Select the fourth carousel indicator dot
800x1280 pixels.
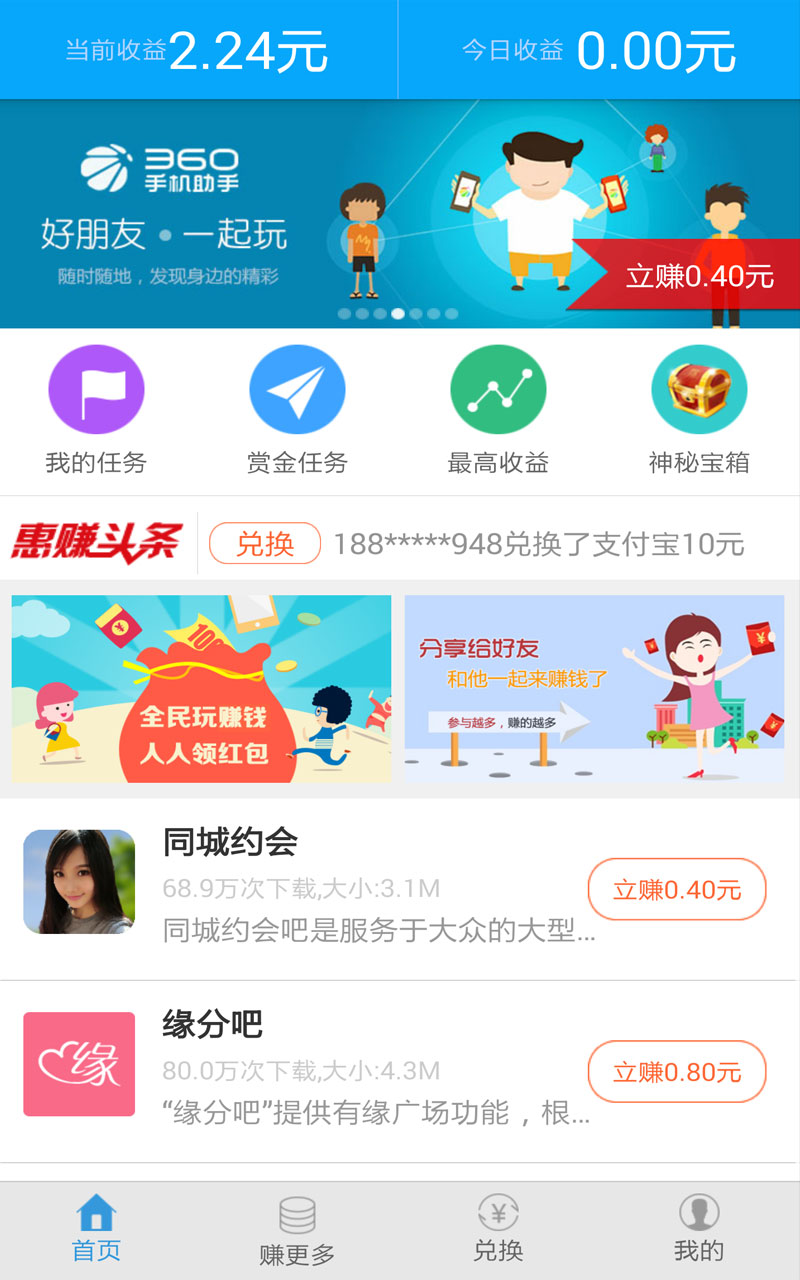point(398,313)
